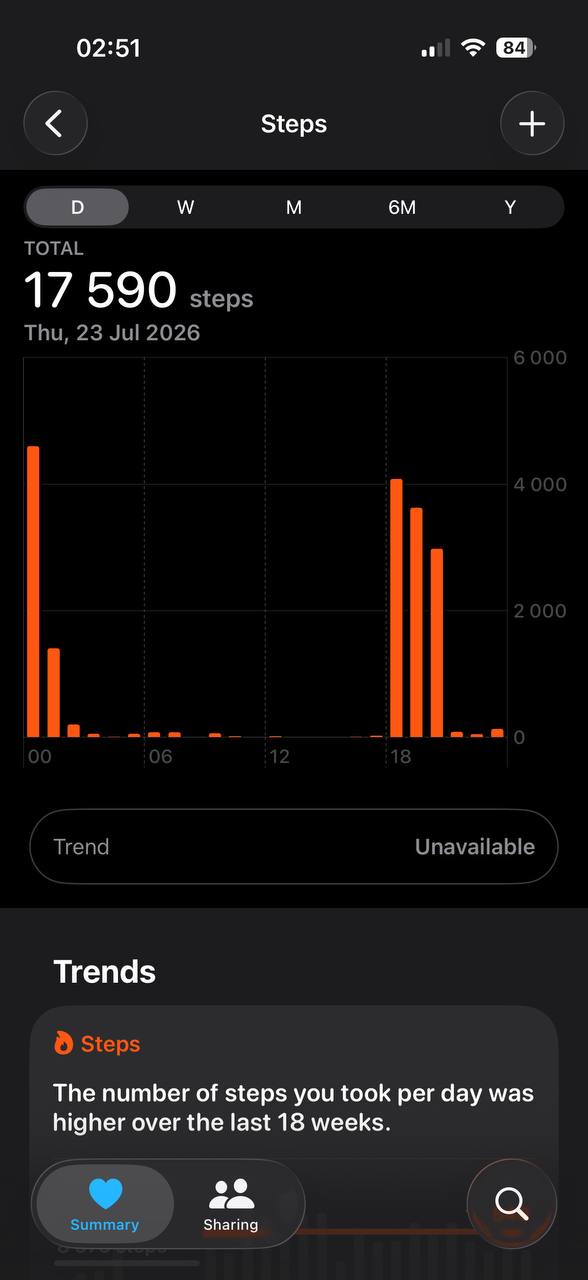Go to the Summary tab

tap(105, 1205)
